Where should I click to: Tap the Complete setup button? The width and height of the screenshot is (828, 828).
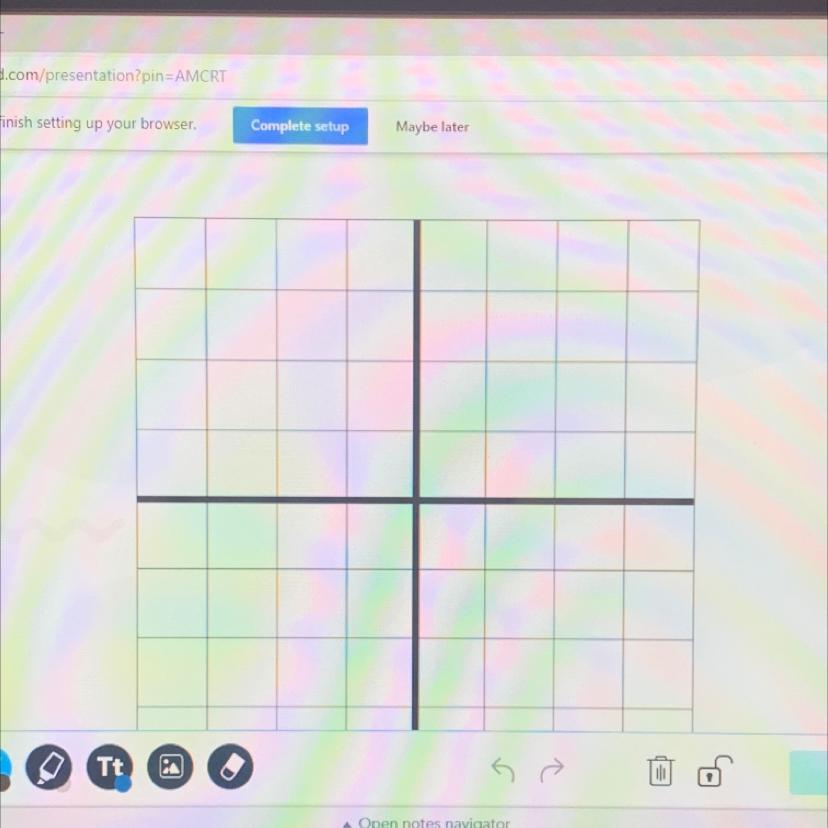pos(300,126)
